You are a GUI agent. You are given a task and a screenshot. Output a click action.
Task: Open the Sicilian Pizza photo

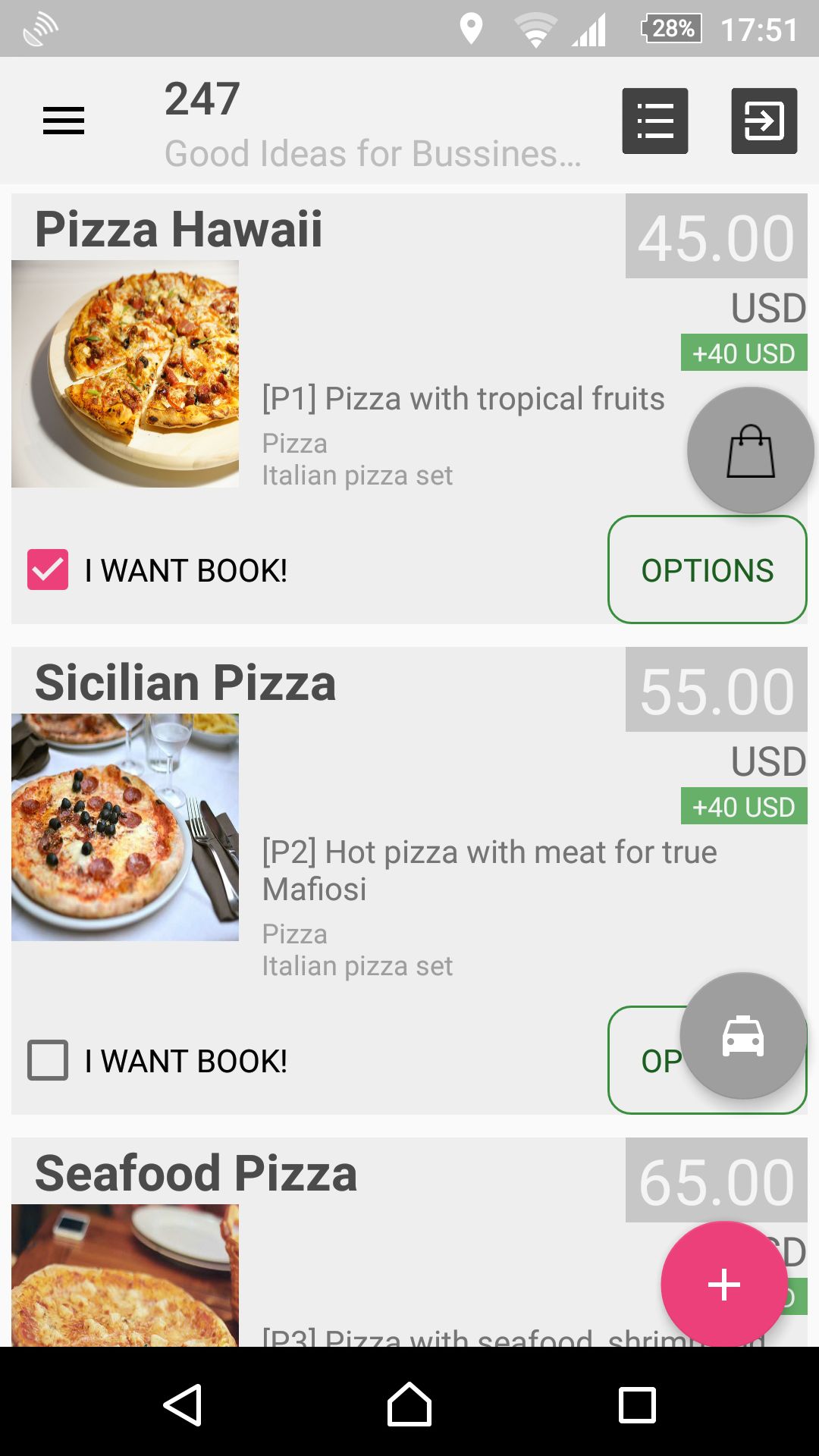pyautogui.click(x=125, y=827)
